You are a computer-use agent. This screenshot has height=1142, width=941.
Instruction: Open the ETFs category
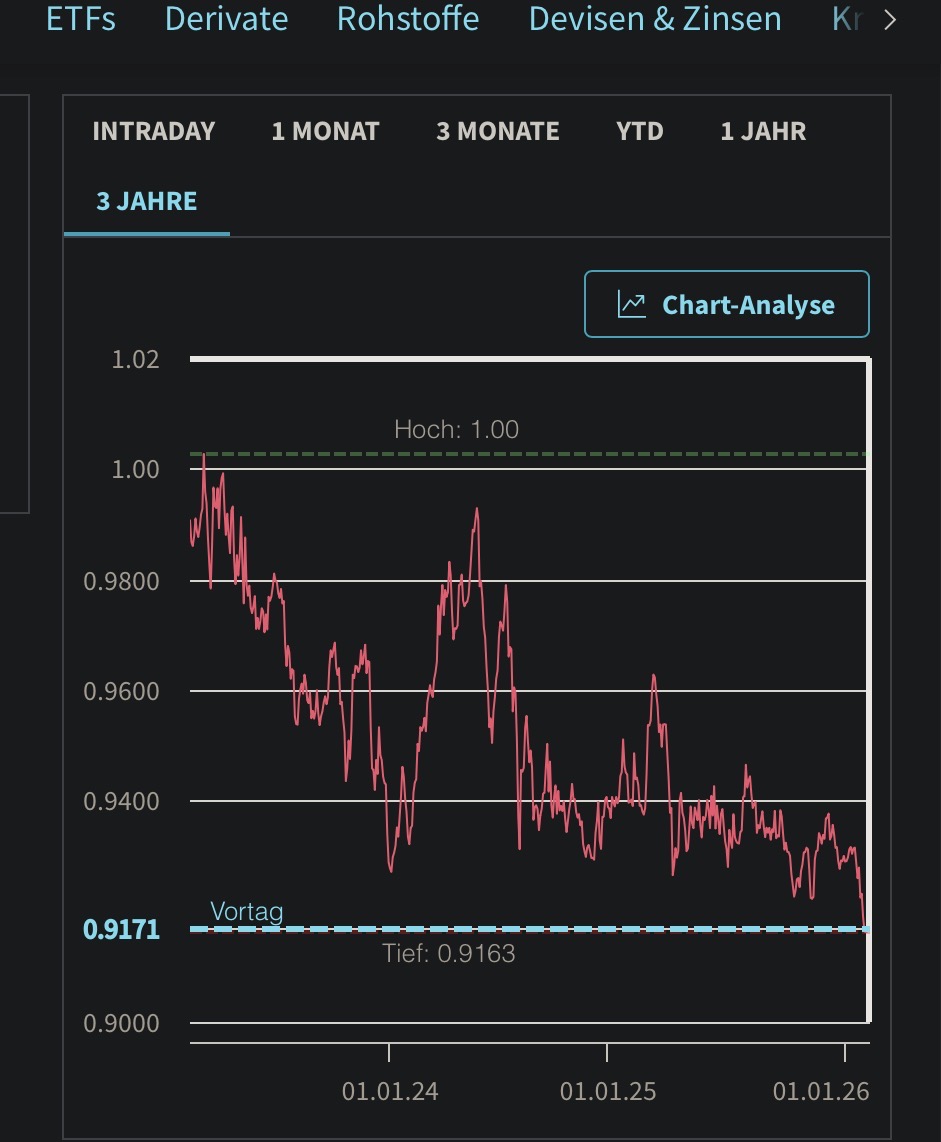coord(80,19)
